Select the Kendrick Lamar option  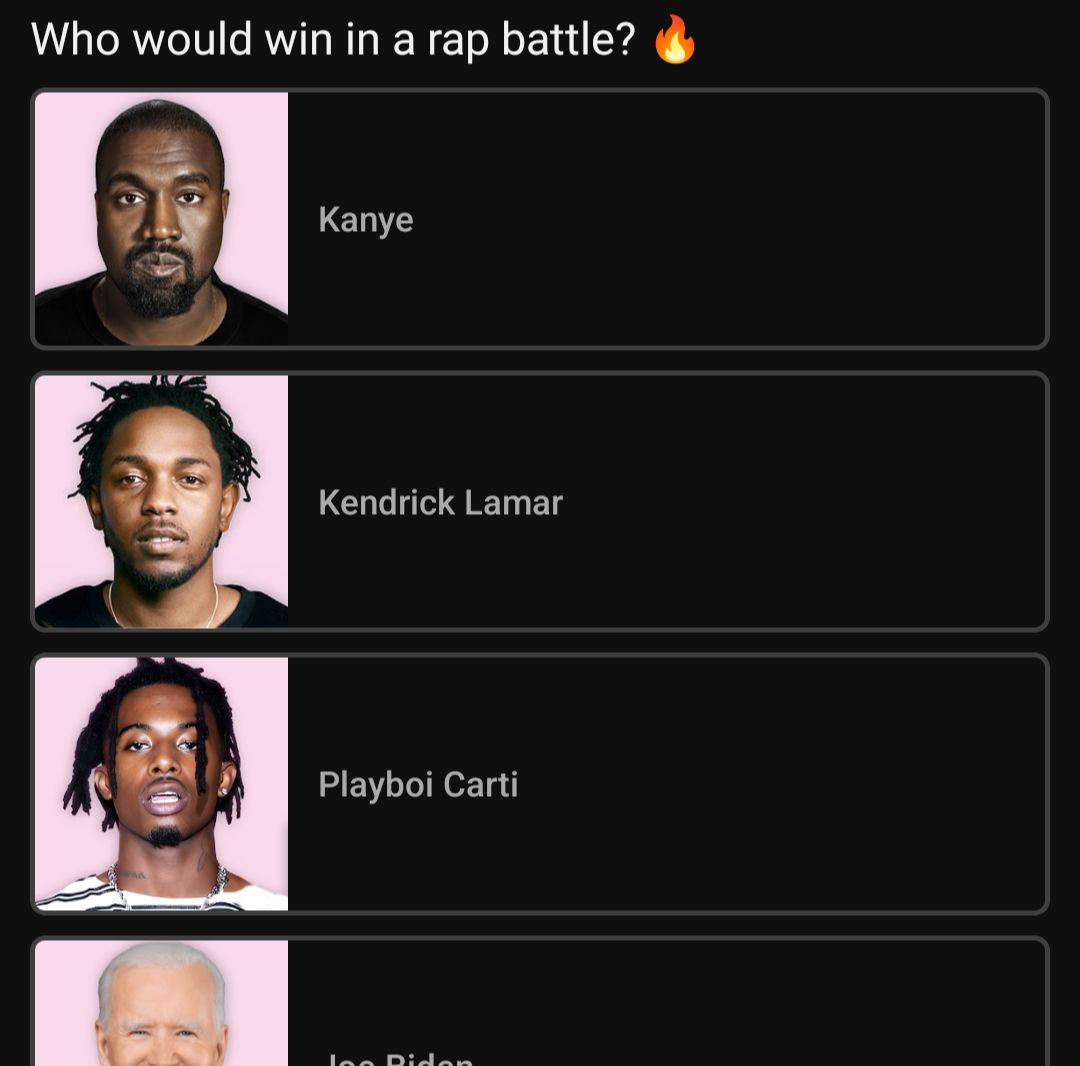click(x=540, y=502)
